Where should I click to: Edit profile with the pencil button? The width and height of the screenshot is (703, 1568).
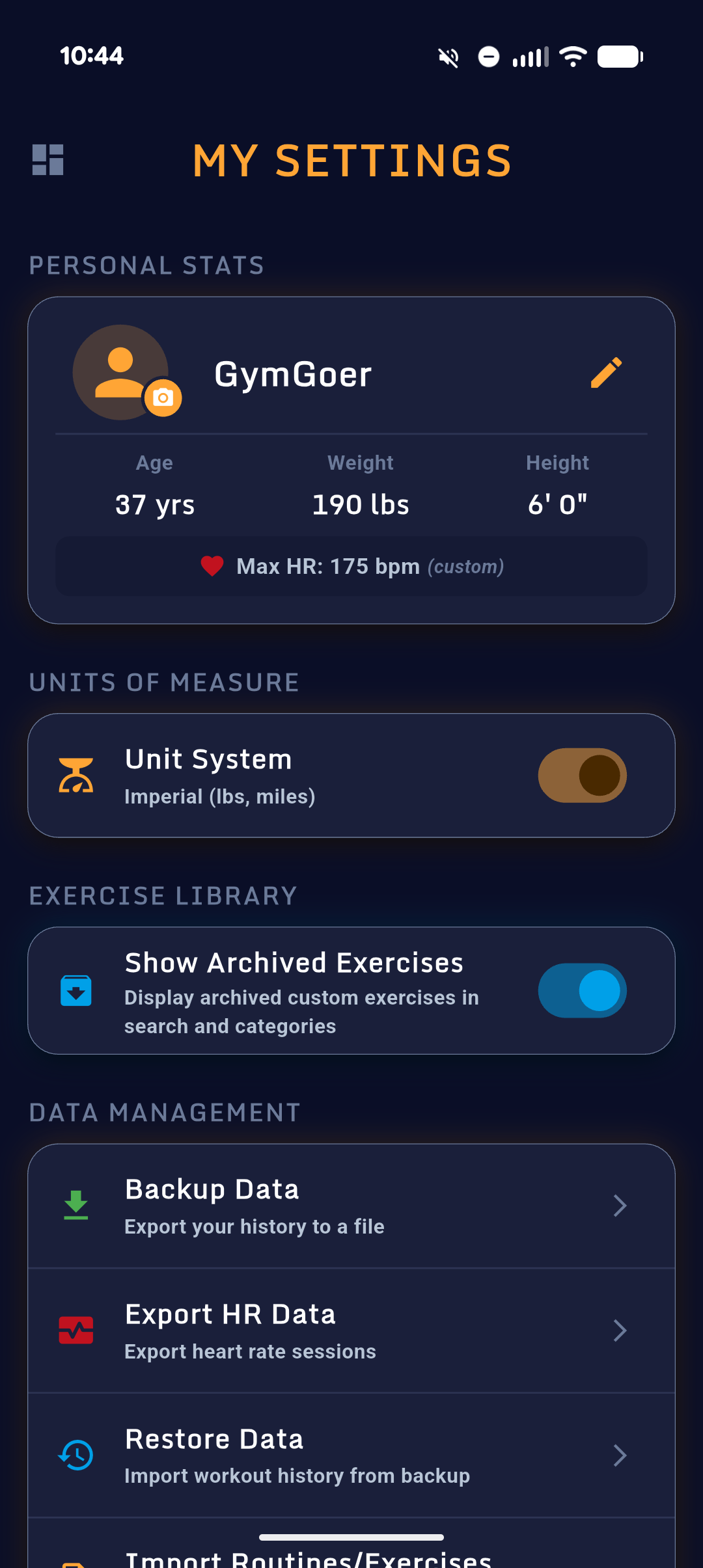pos(607,373)
